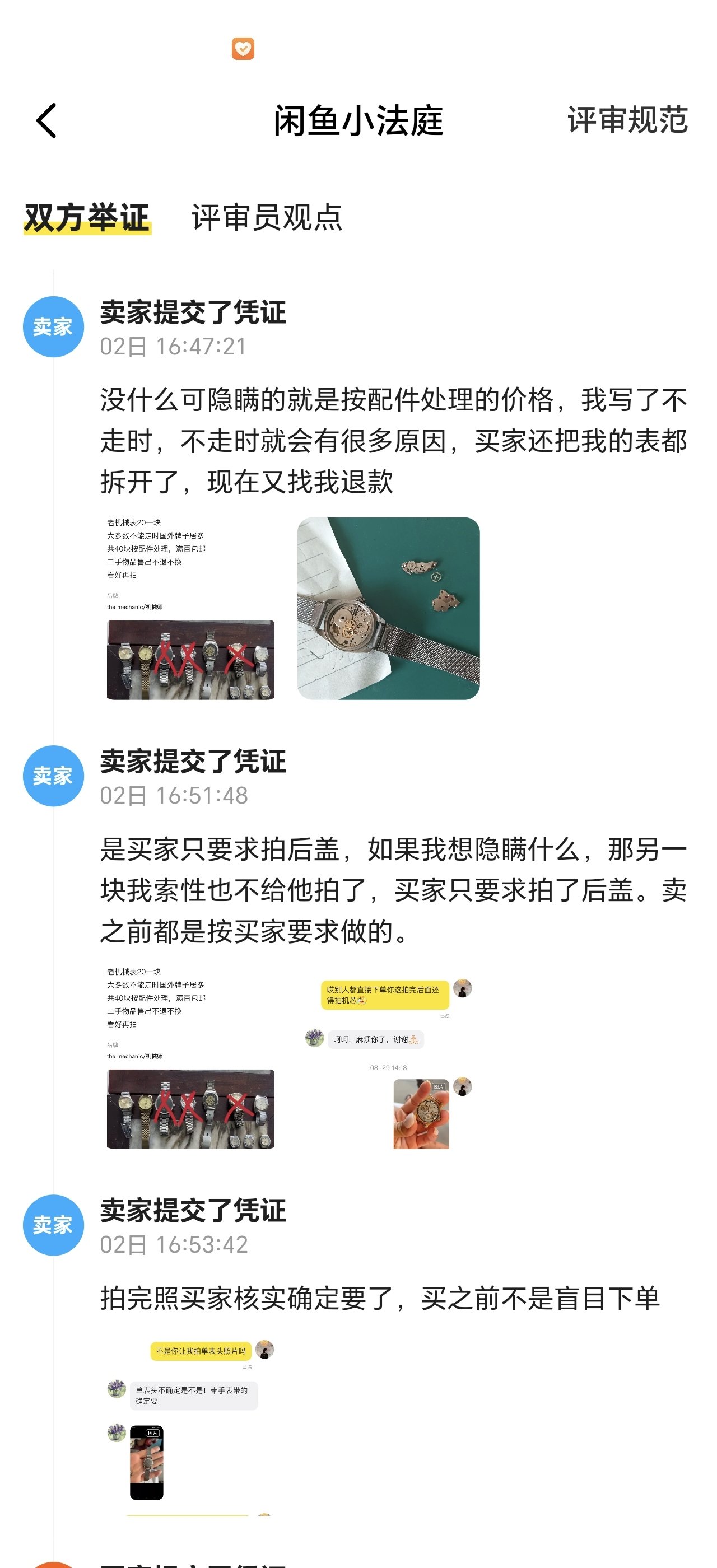Image resolution: width=717 pixels, height=1568 pixels.
Task: View the opened watch movement photo
Action: pos(388,609)
